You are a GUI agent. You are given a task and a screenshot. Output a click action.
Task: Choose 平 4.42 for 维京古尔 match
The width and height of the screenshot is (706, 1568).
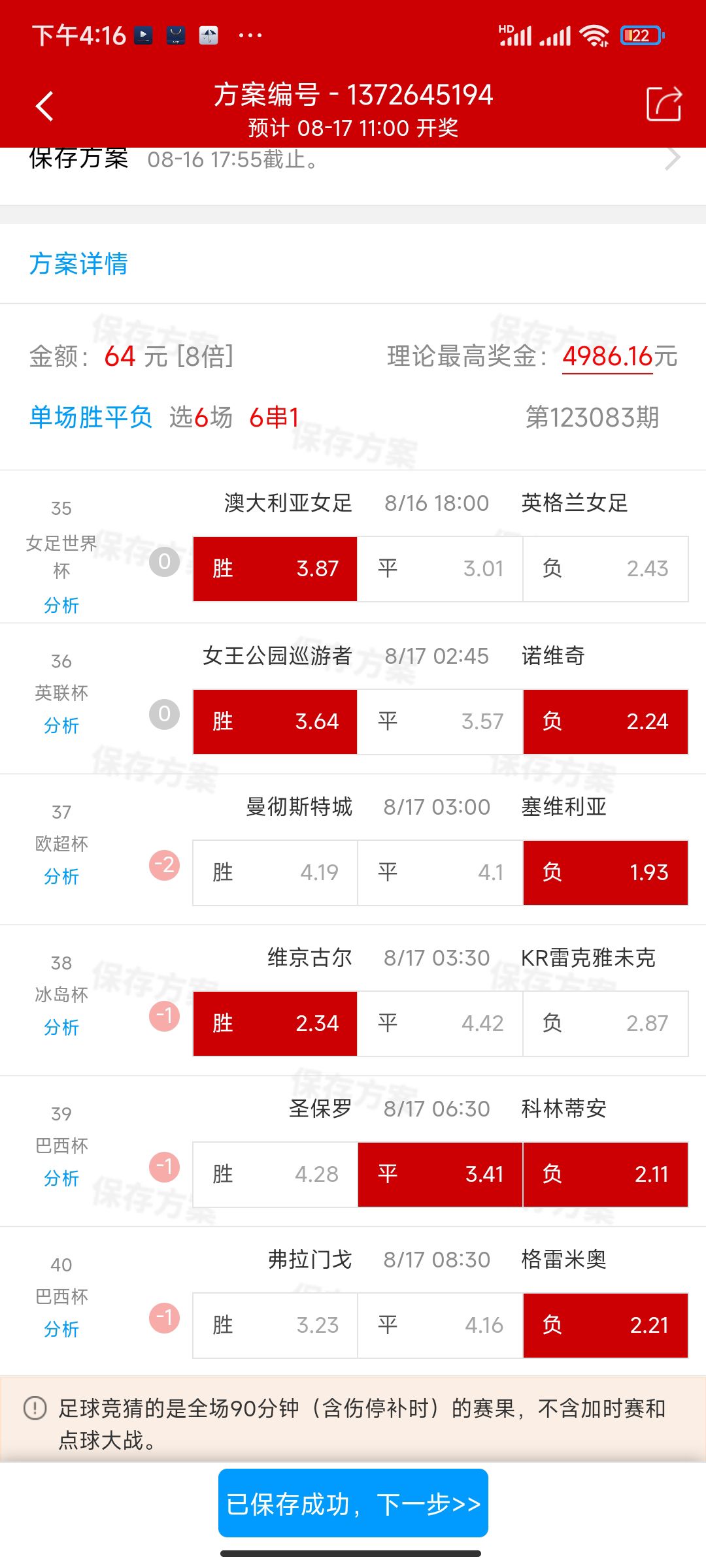pos(440,1023)
